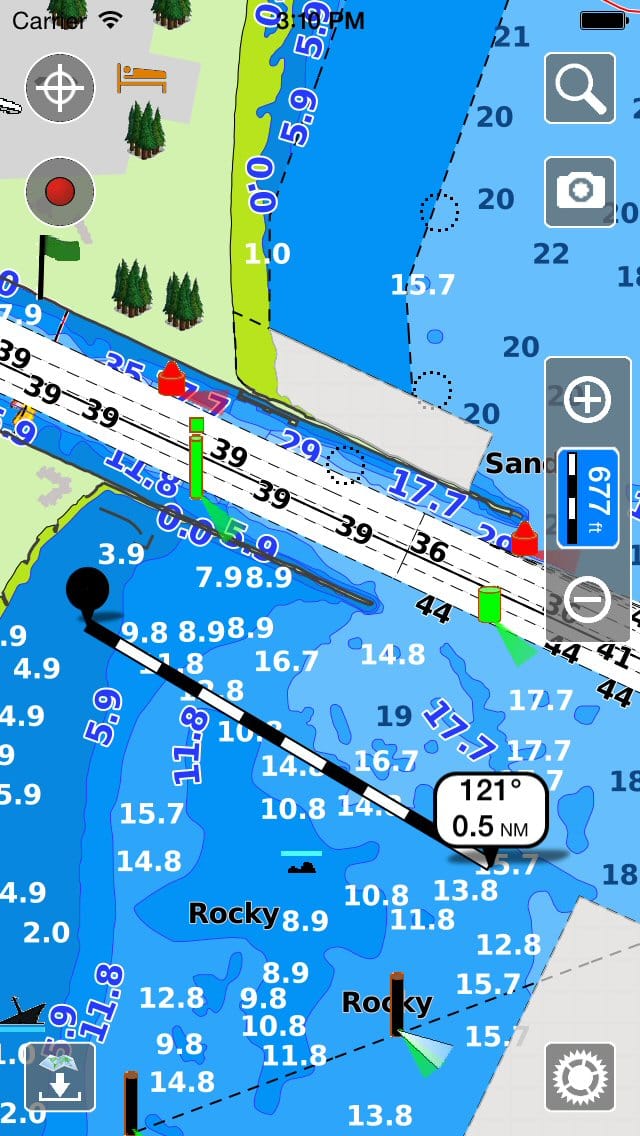Open the map download button
The width and height of the screenshot is (640, 1136).
[60, 1077]
